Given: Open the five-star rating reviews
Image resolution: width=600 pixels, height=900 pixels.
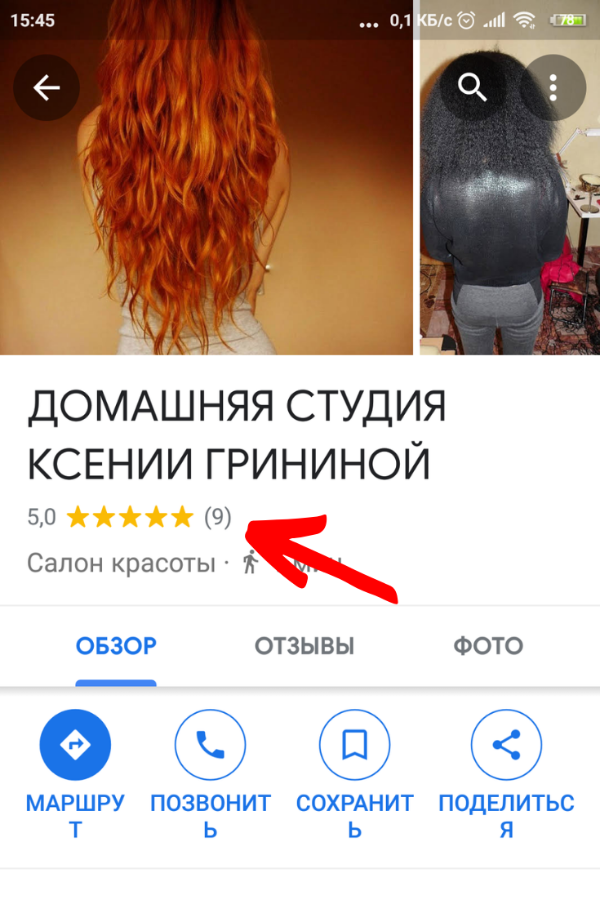Looking at the screenshot, I should point(129,517).
